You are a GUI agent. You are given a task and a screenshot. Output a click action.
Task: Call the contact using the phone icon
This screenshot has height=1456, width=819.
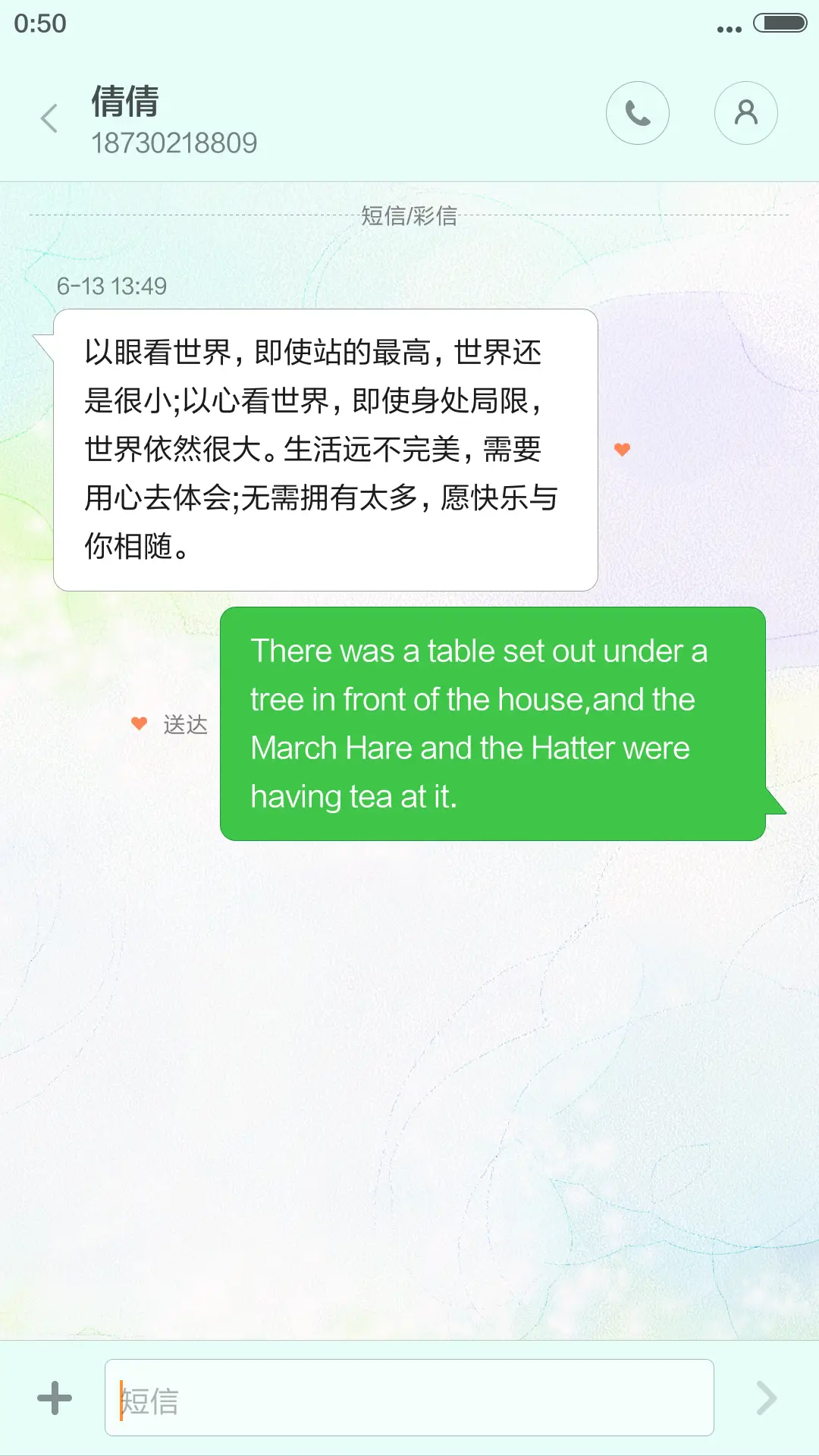pyautogui.click(x=638, y=112)
